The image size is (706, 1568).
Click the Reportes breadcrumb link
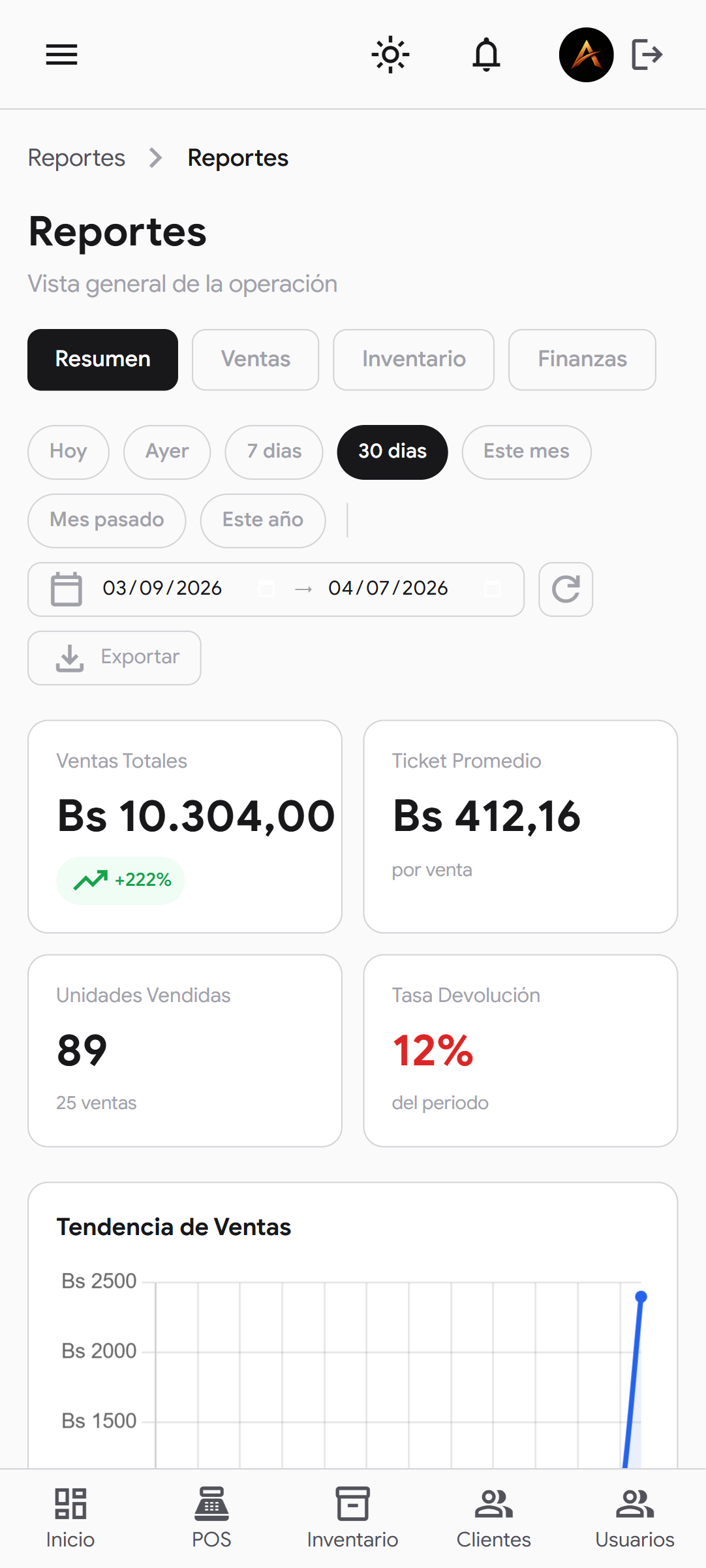click(x=76, y=157)
